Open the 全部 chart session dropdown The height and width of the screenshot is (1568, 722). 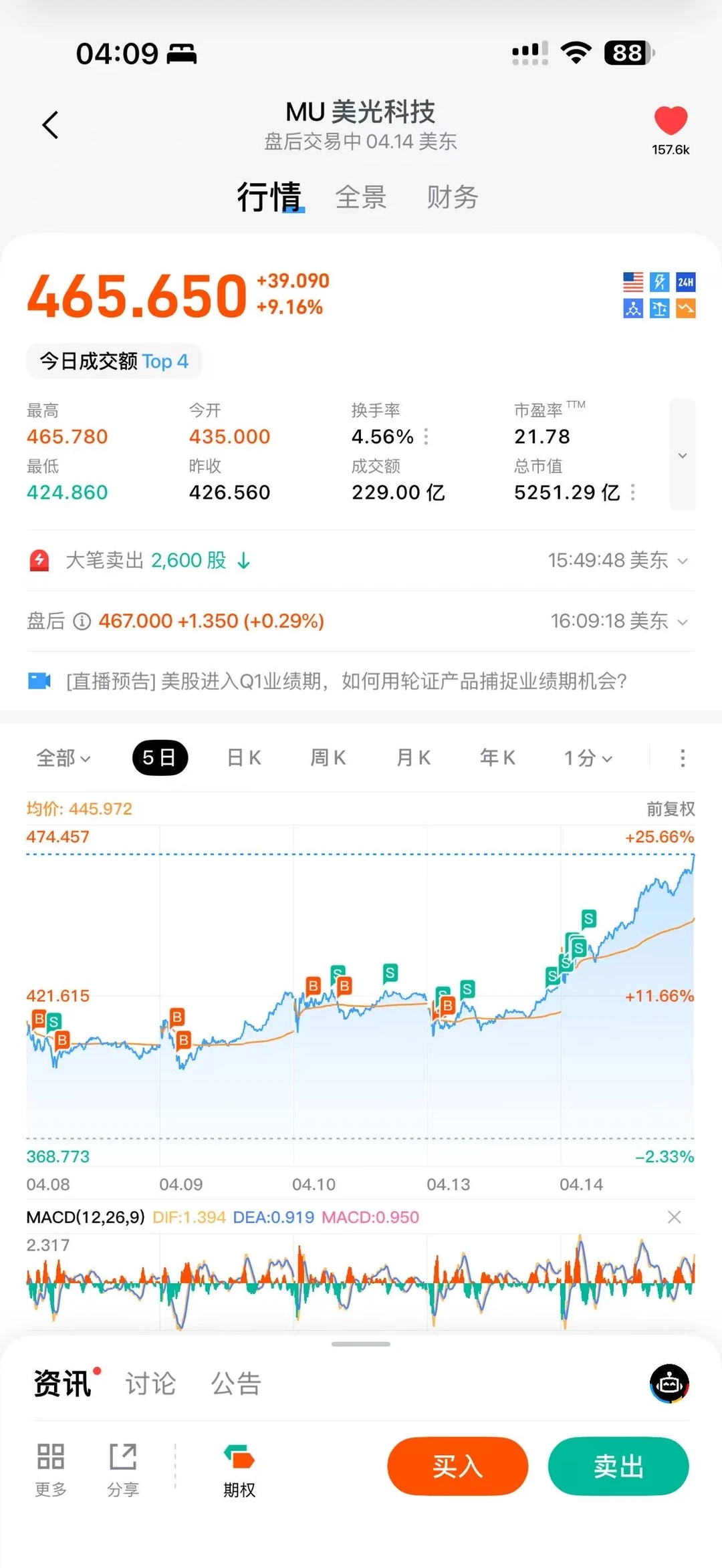pyautogui.click(x=64, y=758)
